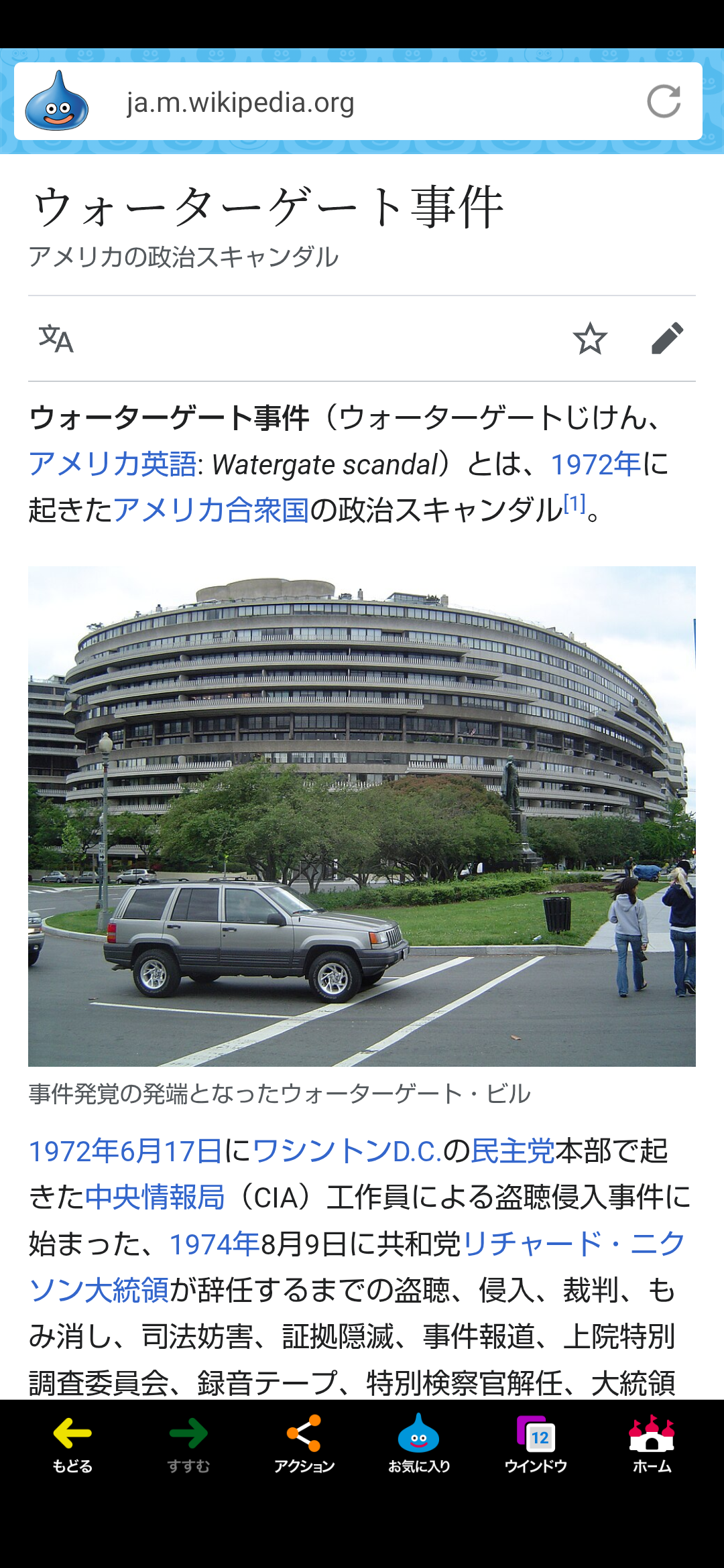Open the アメリカ英語 link
The width and height of the screenshot is (724, 1568).
point(113,464)
